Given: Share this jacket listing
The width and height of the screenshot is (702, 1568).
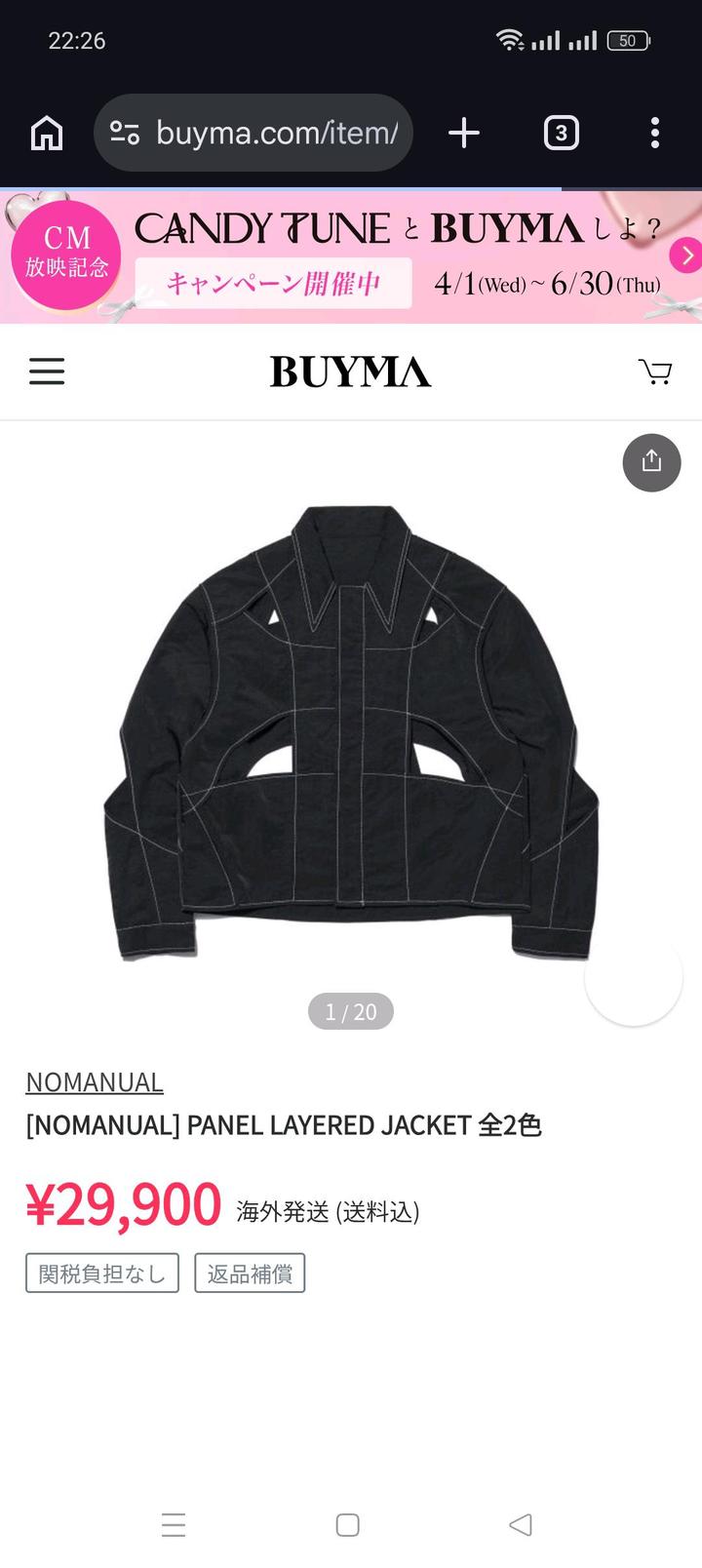Looking at the screenshot, I should click(x=651, y=462).
